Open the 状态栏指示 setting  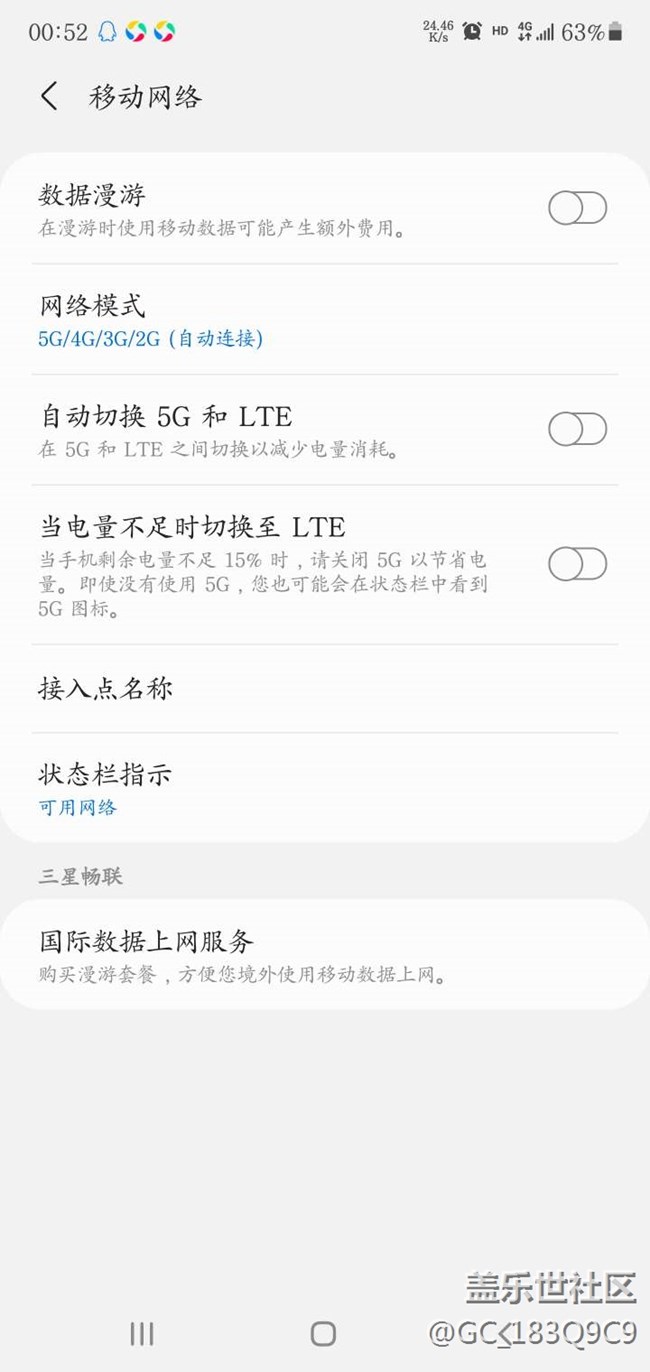click(x=325, y=788)
